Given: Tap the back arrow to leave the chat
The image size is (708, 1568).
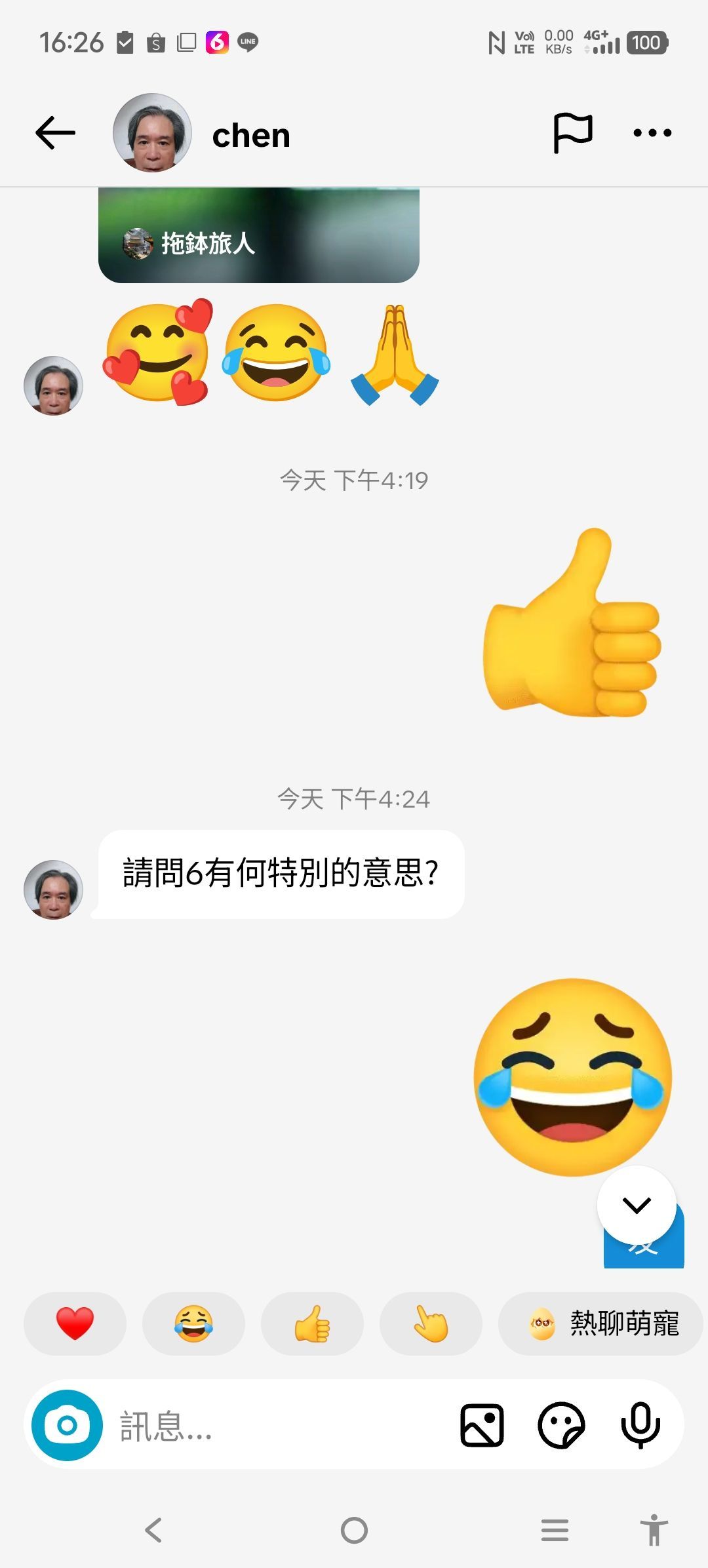Looking at the screenshot, I should pos(55,132).
